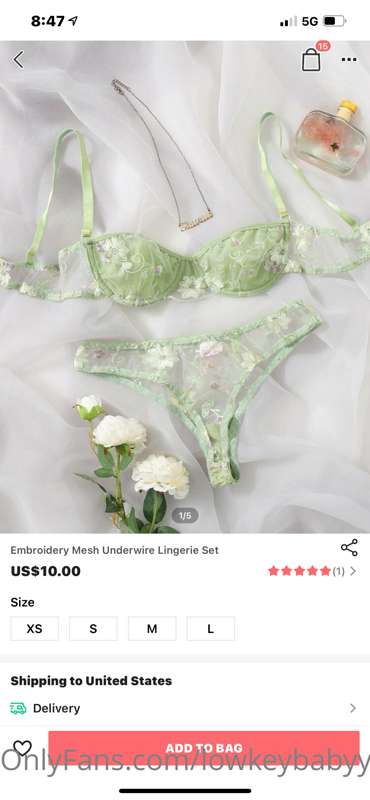370x800 pixels.
Task: Expand the Delivery details row
Action: (x=185, y=708)
